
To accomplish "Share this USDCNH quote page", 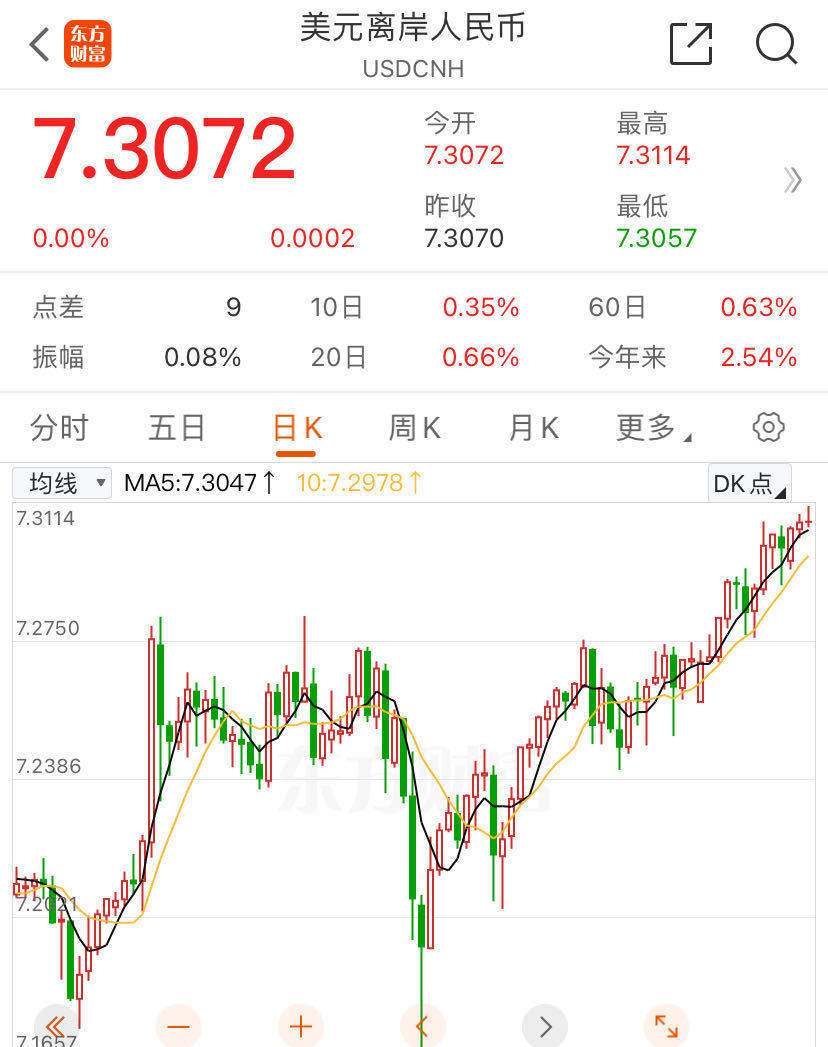I will coord(690,45).
